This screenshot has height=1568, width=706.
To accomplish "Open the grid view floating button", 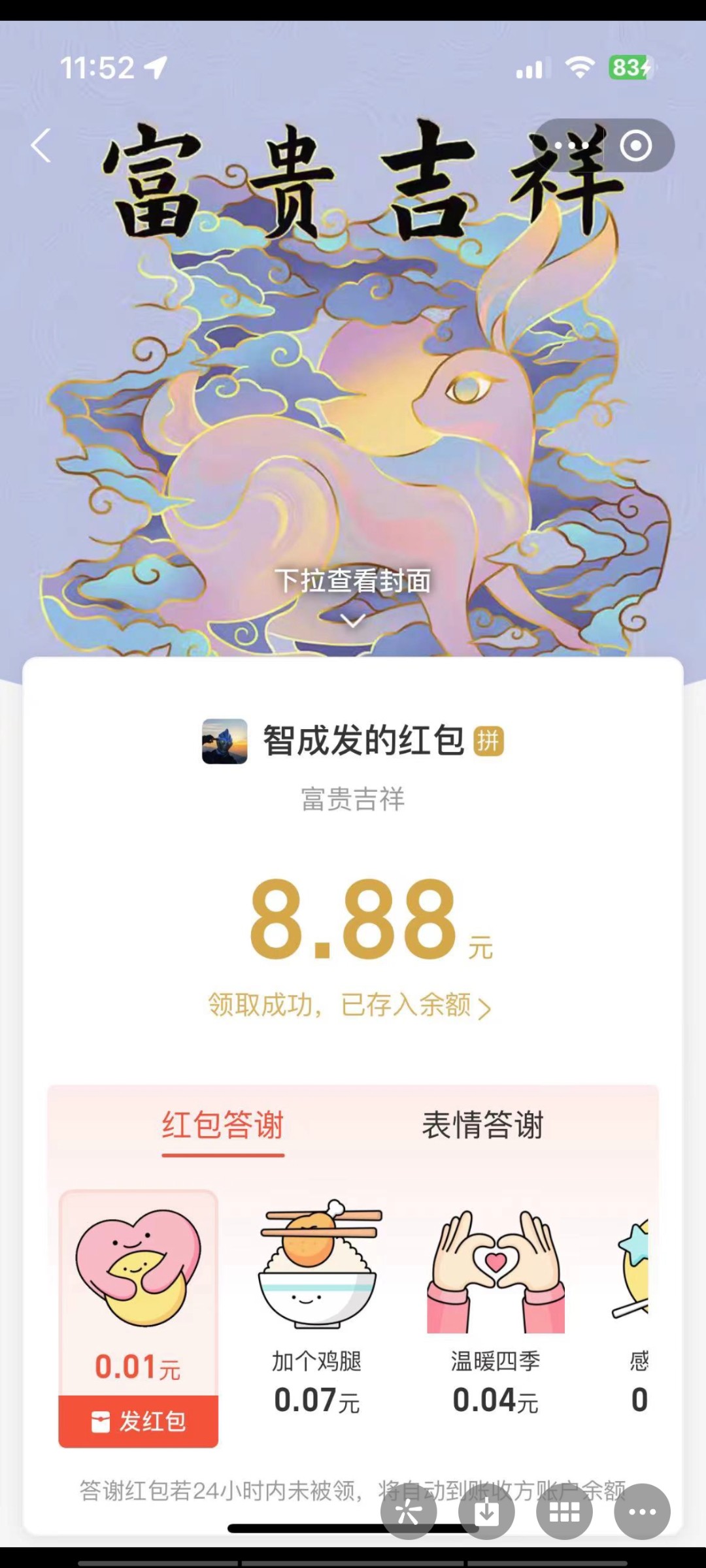I will coord(564,1511).
